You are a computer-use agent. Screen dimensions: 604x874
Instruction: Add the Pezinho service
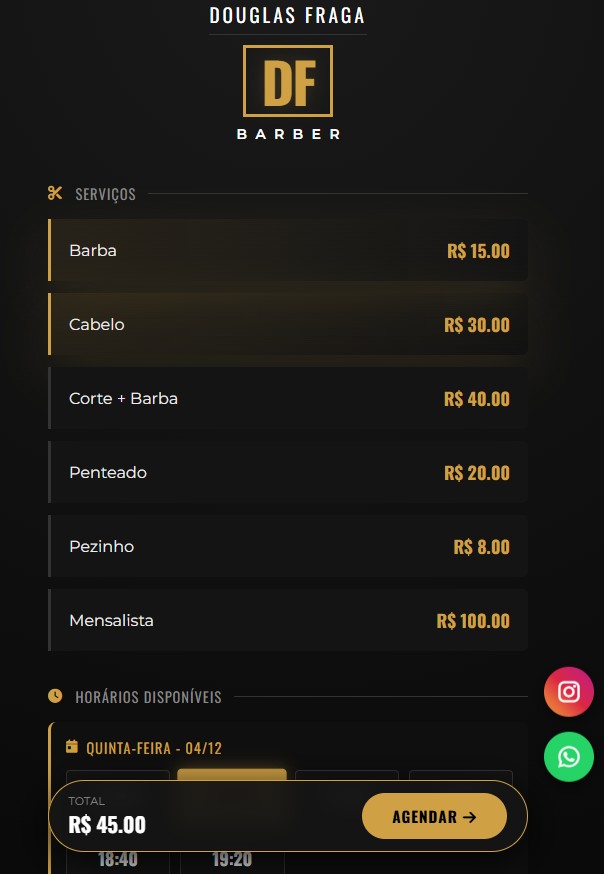tap(288, 547)
